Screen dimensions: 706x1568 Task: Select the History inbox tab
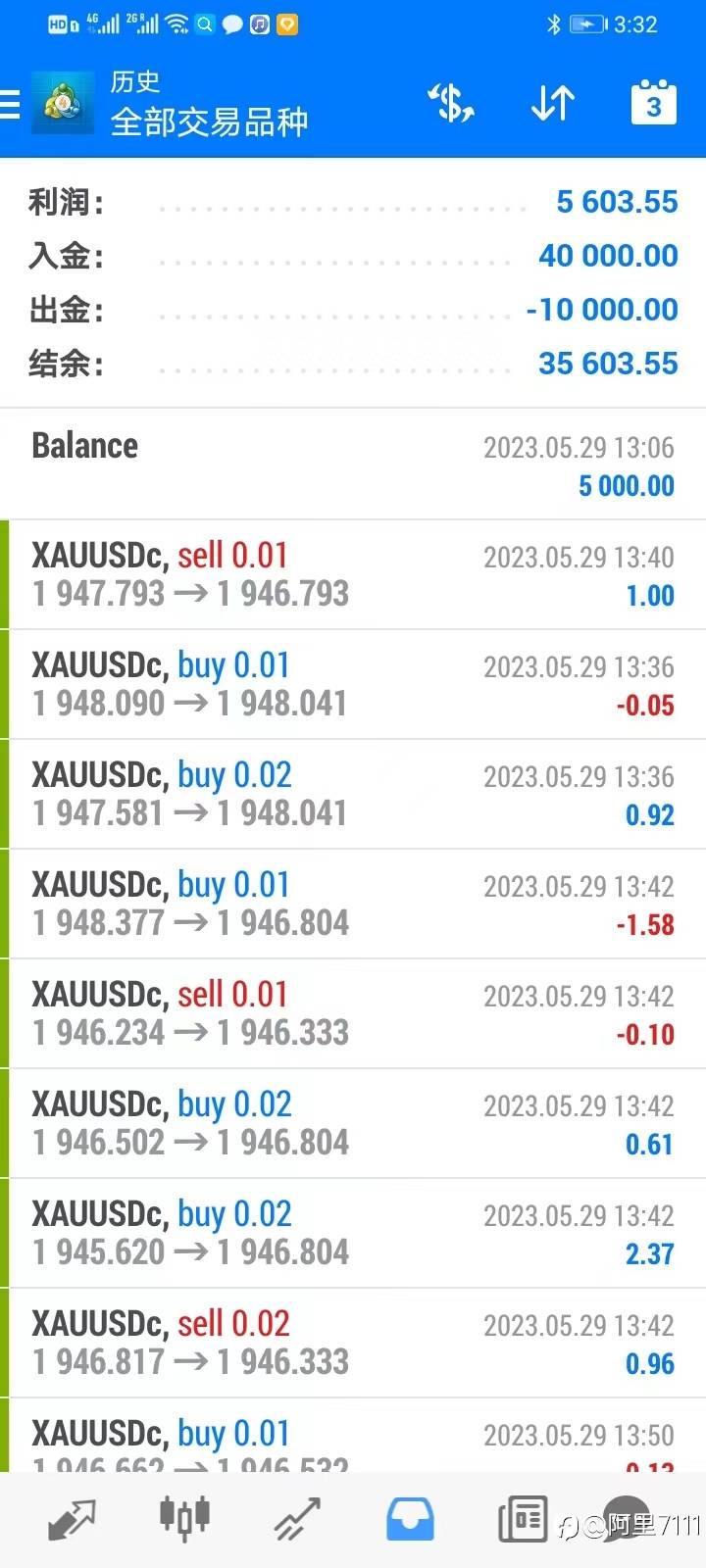coord(410,1519)
